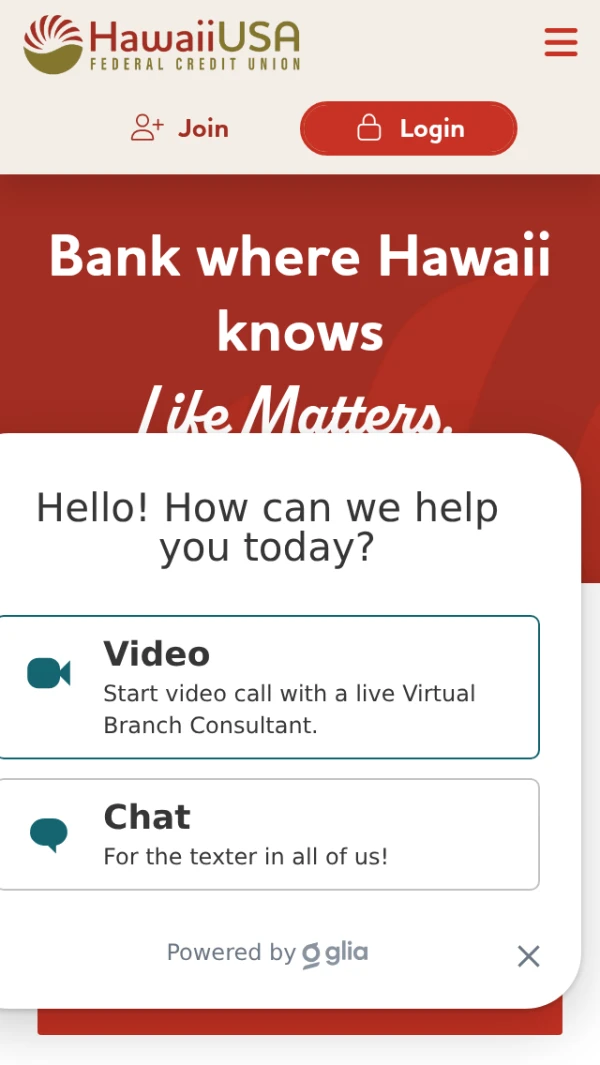Start a Video call with a consultant
This screenshot has width=600, height=1065.
coord(268,687)
